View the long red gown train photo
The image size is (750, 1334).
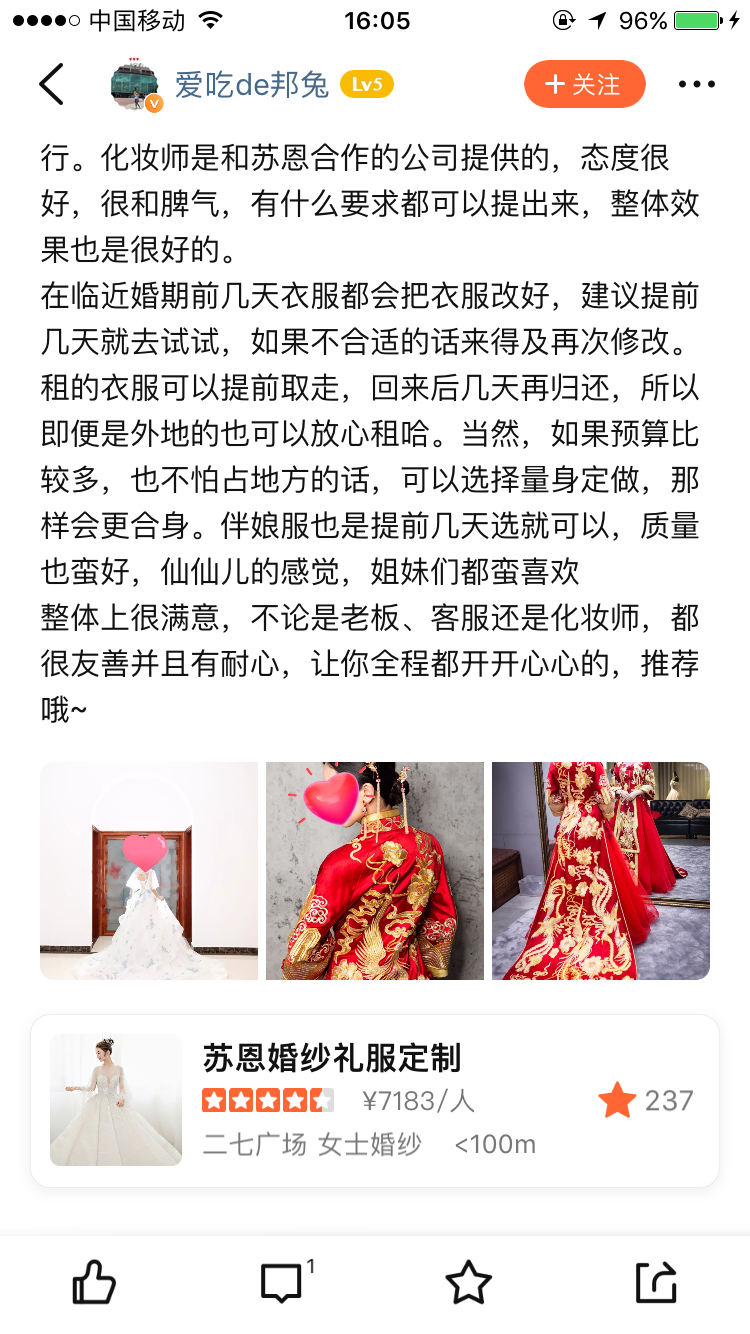[x=601, y=871]
